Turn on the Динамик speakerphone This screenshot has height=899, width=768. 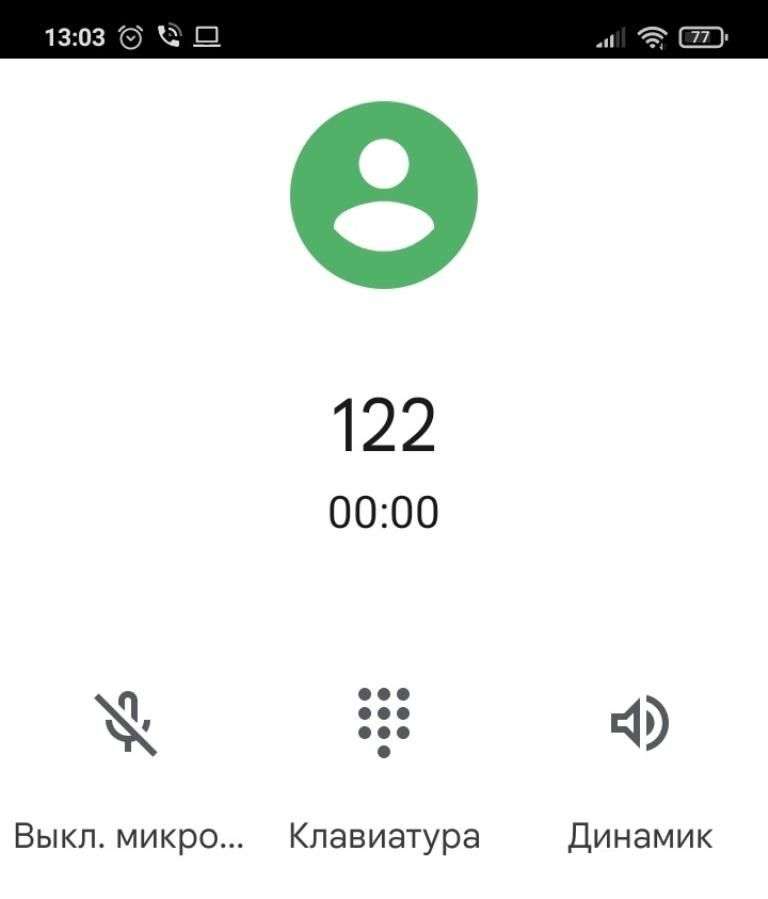point(640,723)
